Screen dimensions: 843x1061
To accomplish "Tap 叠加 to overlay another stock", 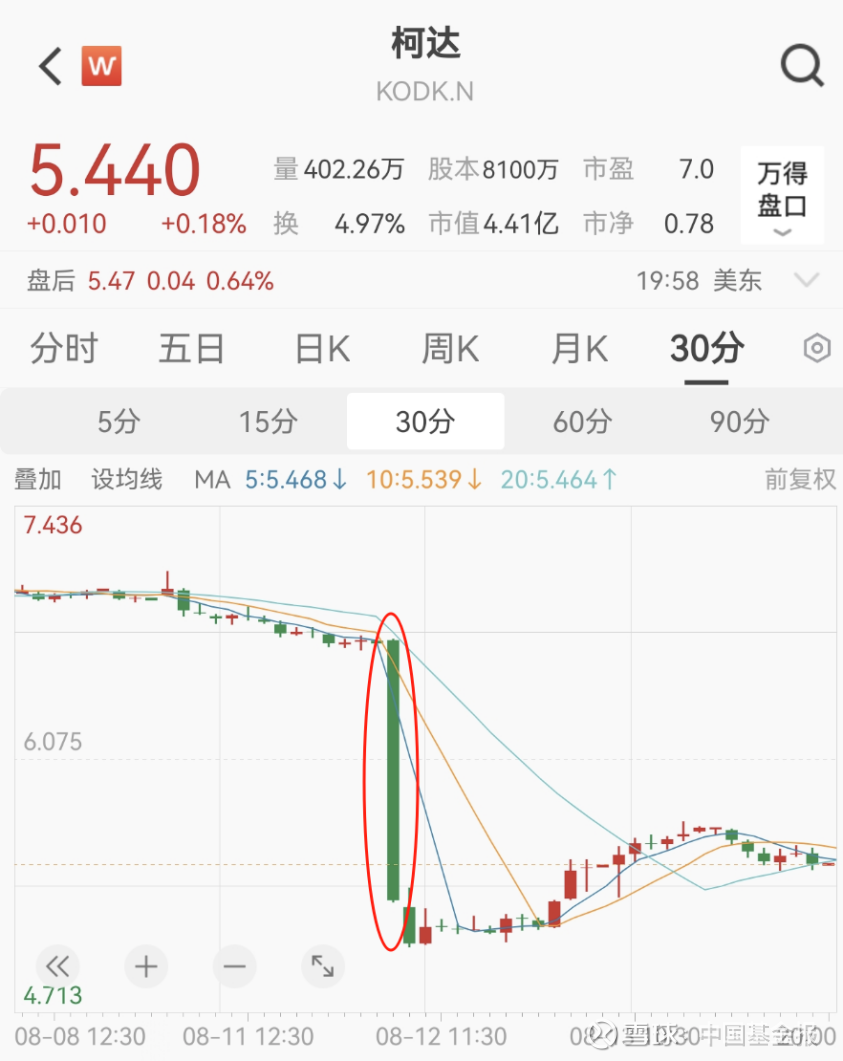I will (x=38, y=480).
